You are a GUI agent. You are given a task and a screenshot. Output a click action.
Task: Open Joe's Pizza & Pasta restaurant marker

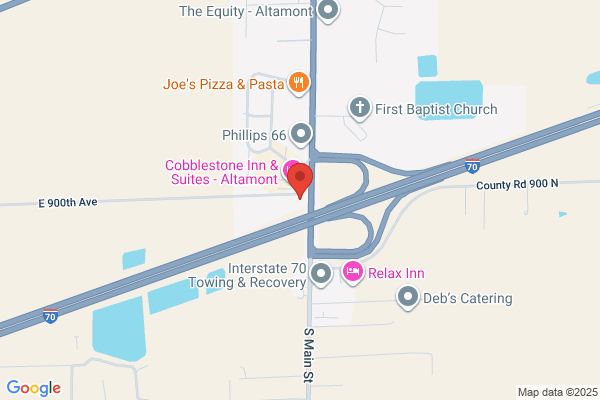(297, 84)
